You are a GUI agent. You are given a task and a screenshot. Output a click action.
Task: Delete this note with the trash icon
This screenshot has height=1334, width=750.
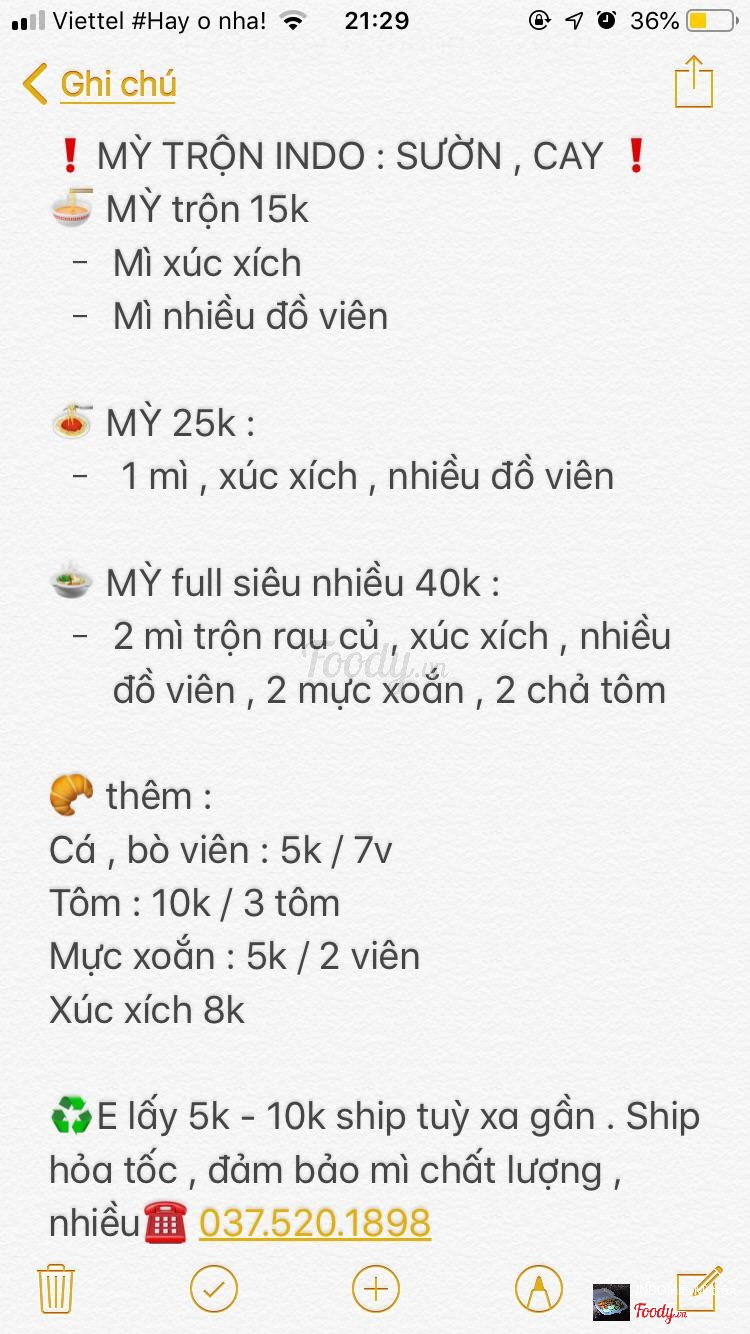56,1289
